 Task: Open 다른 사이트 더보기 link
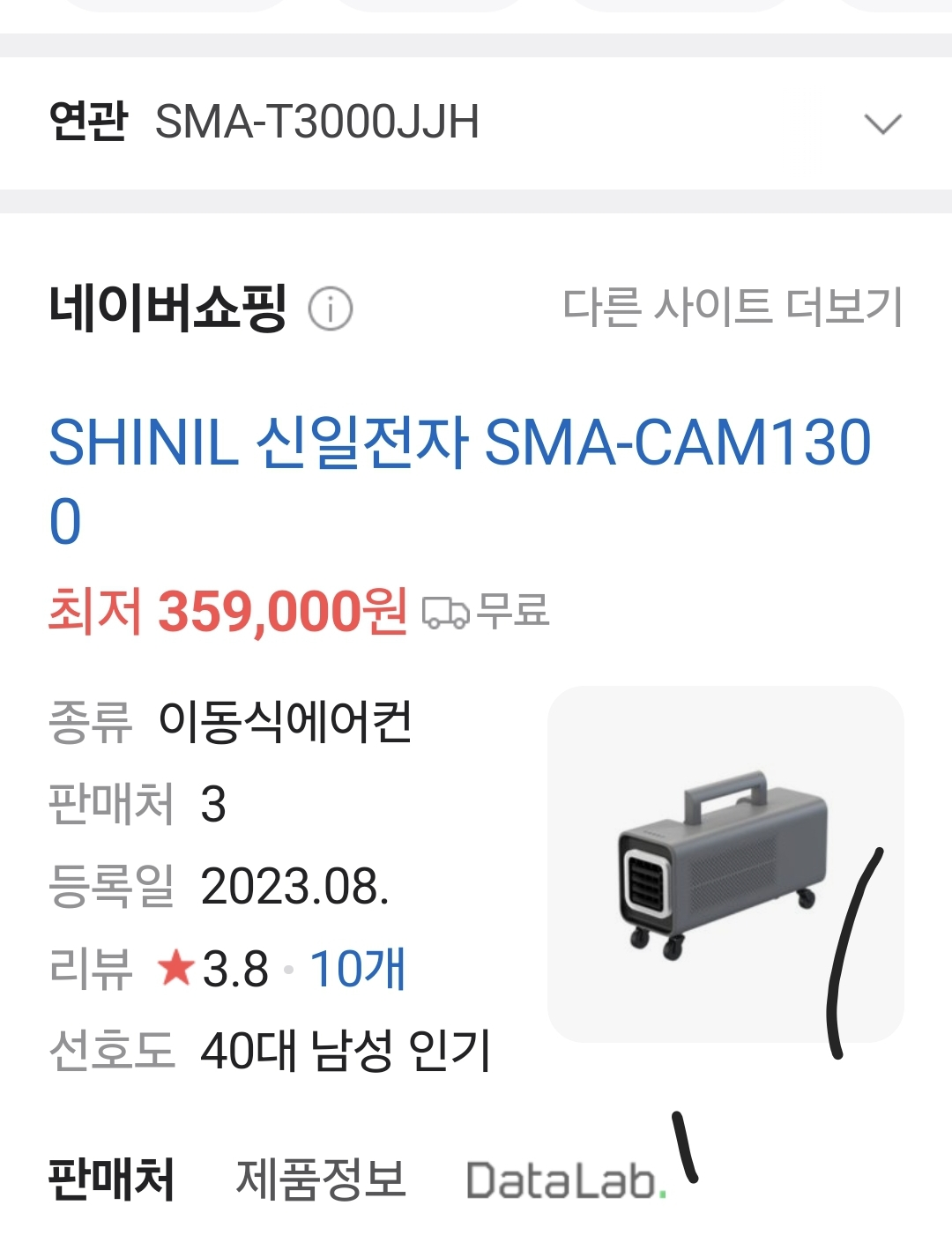(x=733, y=308)
